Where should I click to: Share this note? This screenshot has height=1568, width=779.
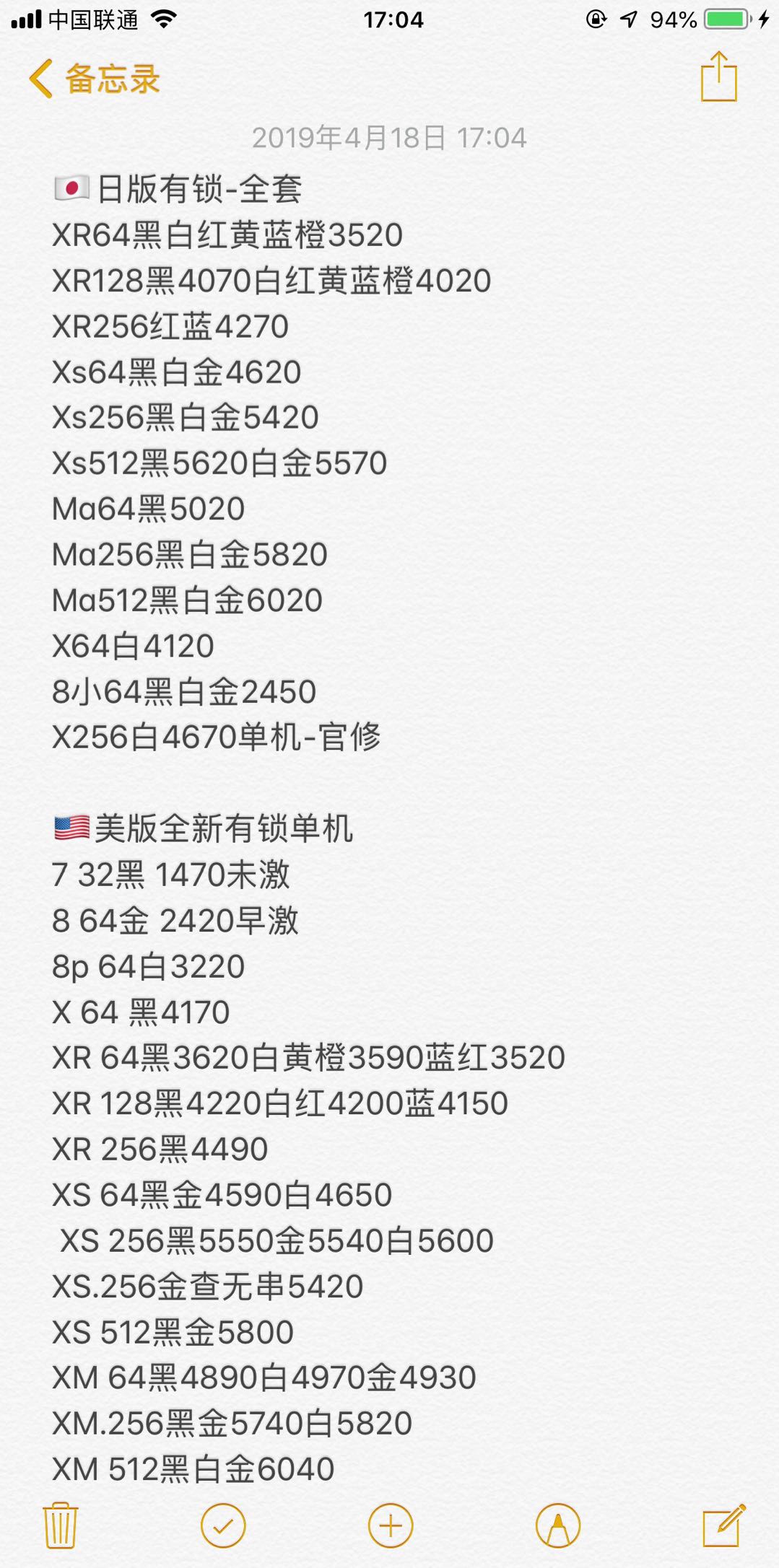pos(718,76)
